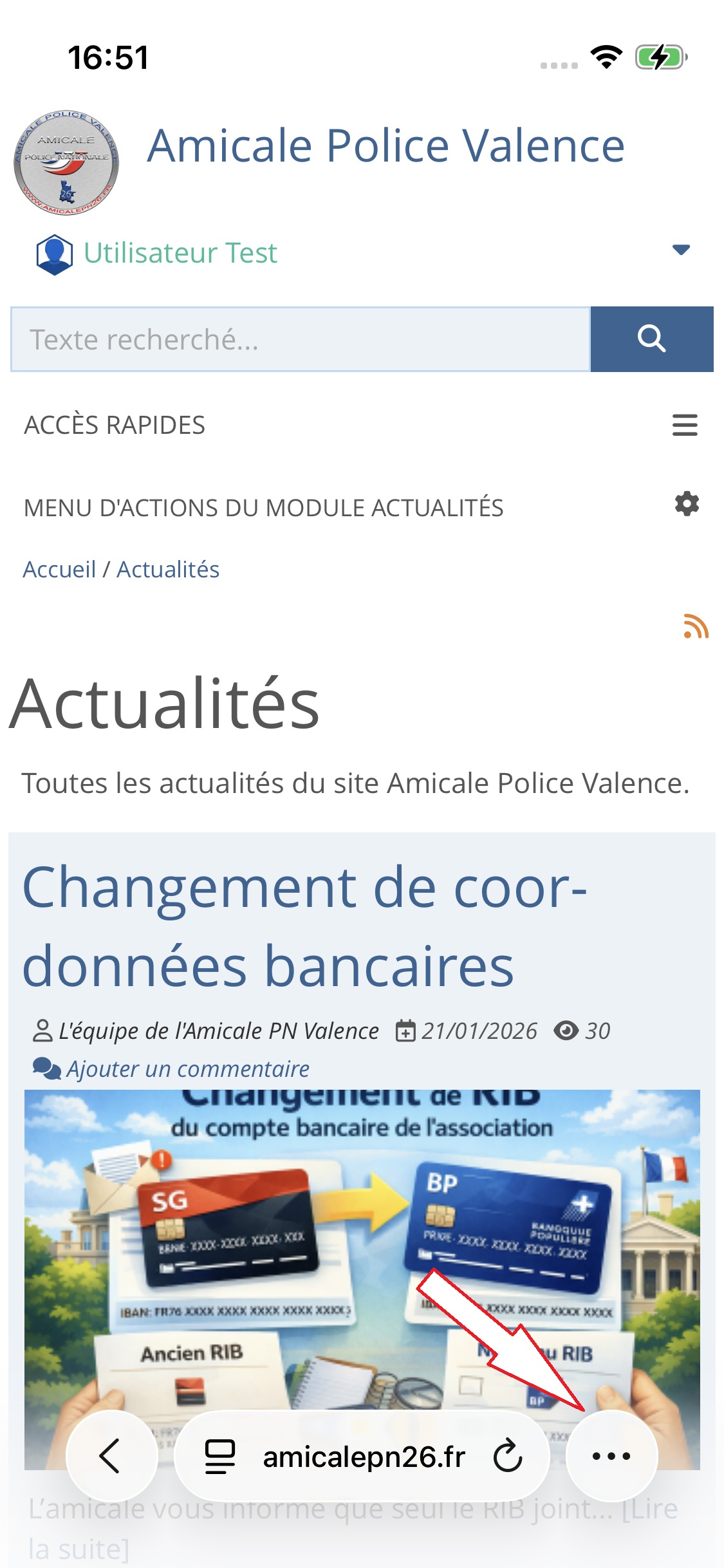Go back with the browser back arrow

111,1456
